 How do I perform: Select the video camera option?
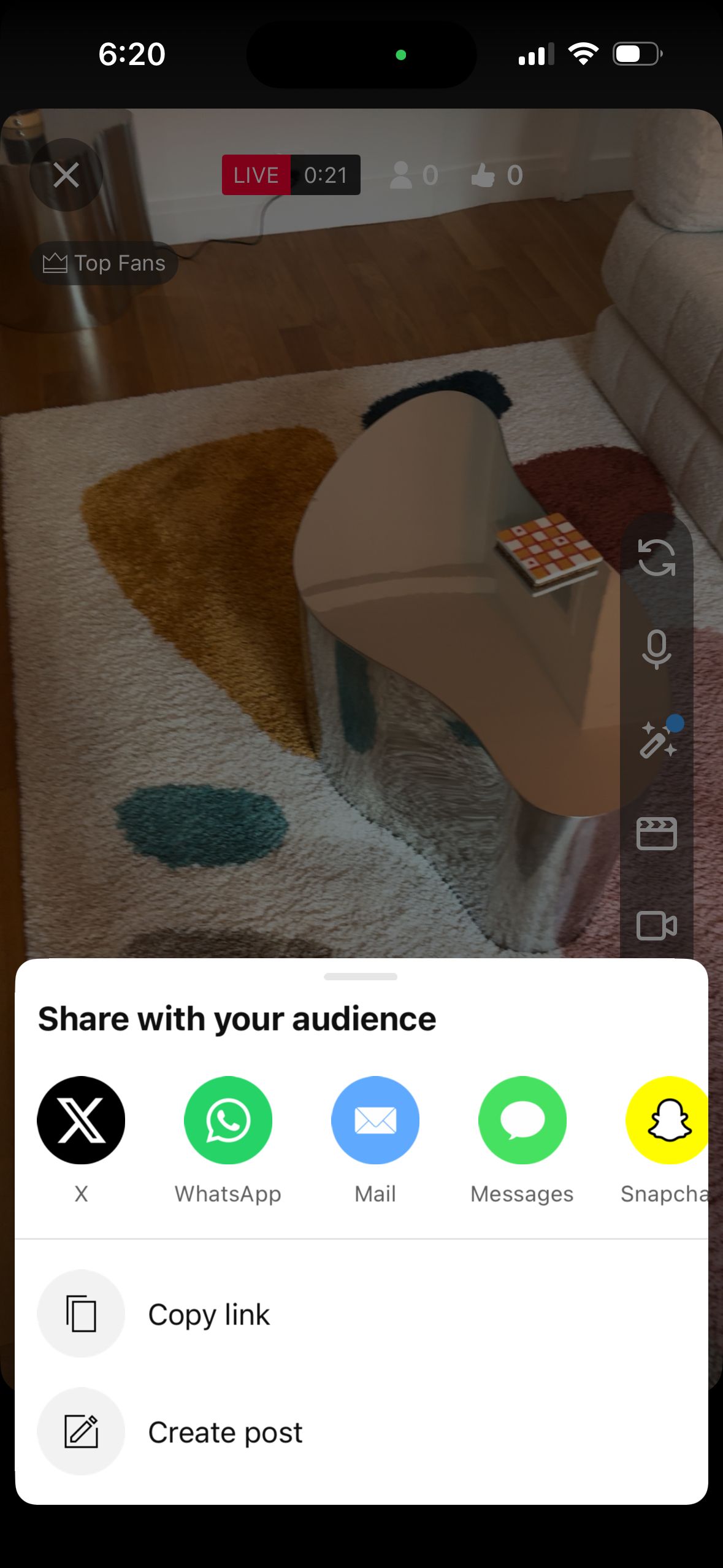(x=657, y=928)
